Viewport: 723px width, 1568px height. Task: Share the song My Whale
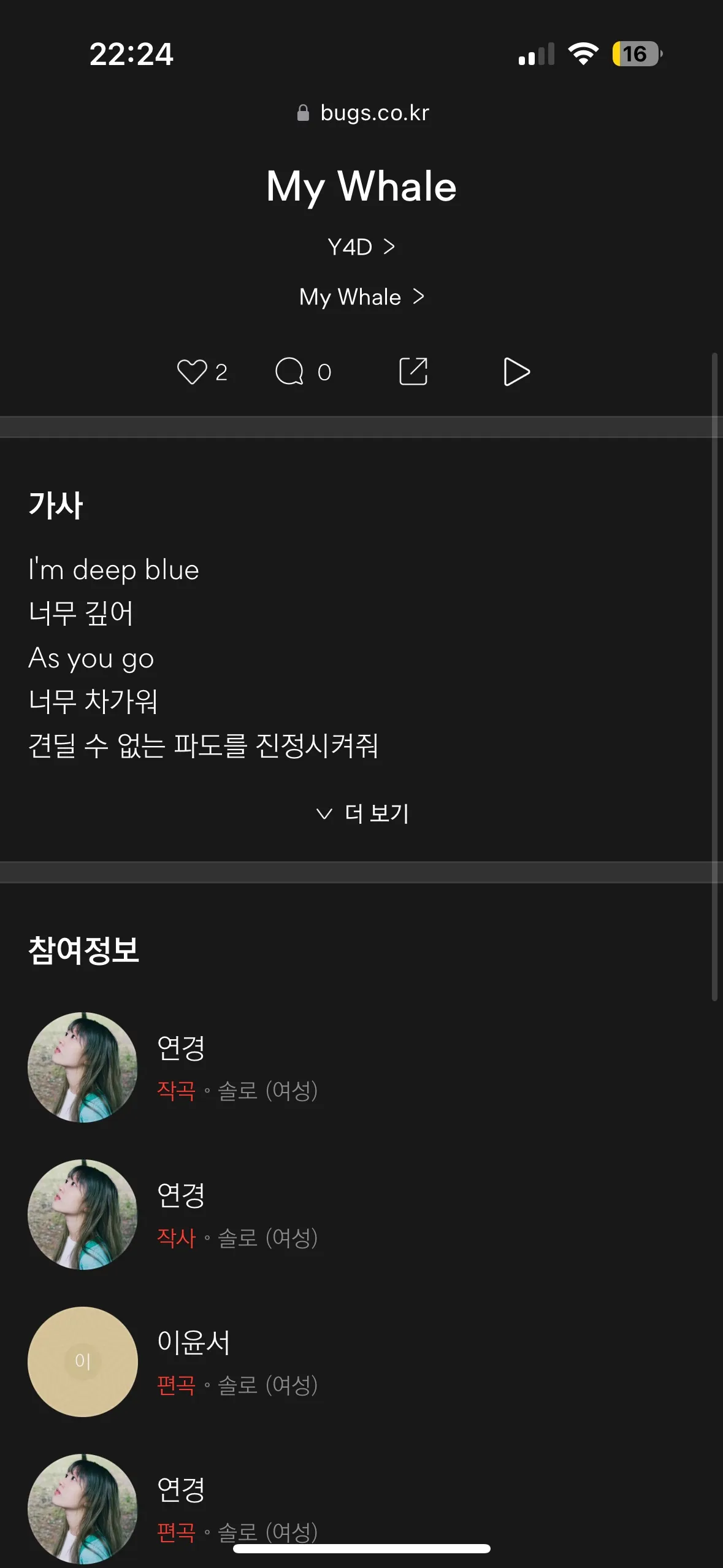pos(412,371)
